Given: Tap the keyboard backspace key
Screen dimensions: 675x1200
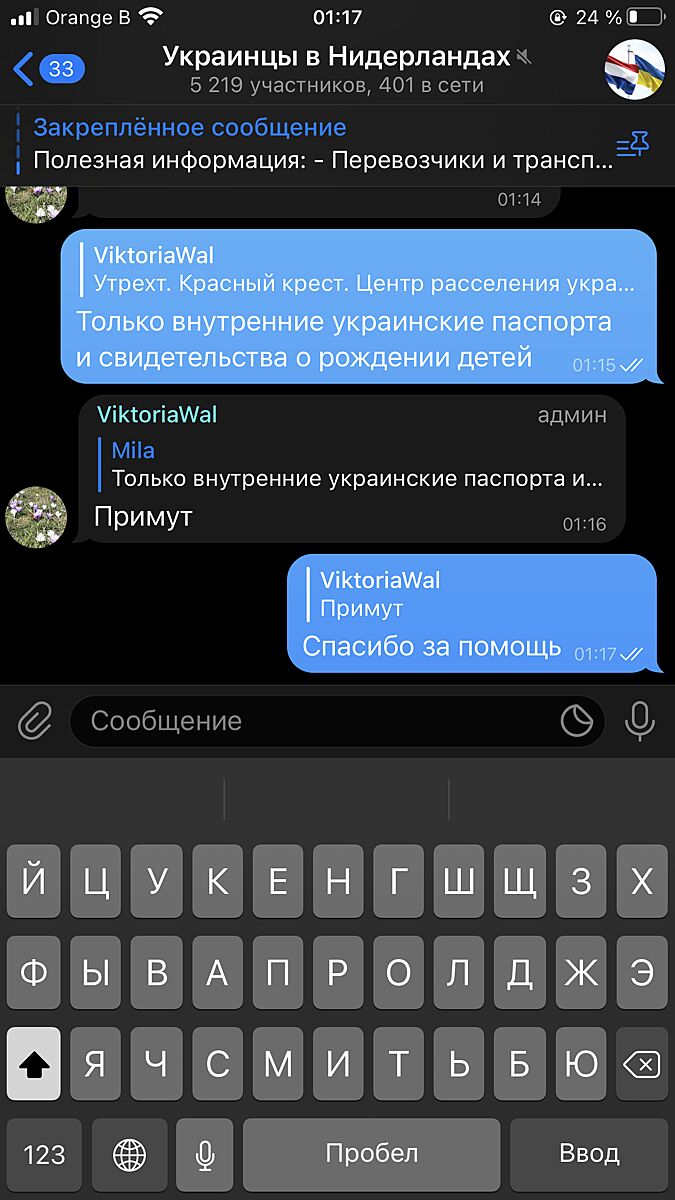Looking at the screenshot, I should [x=641, y=1064].
